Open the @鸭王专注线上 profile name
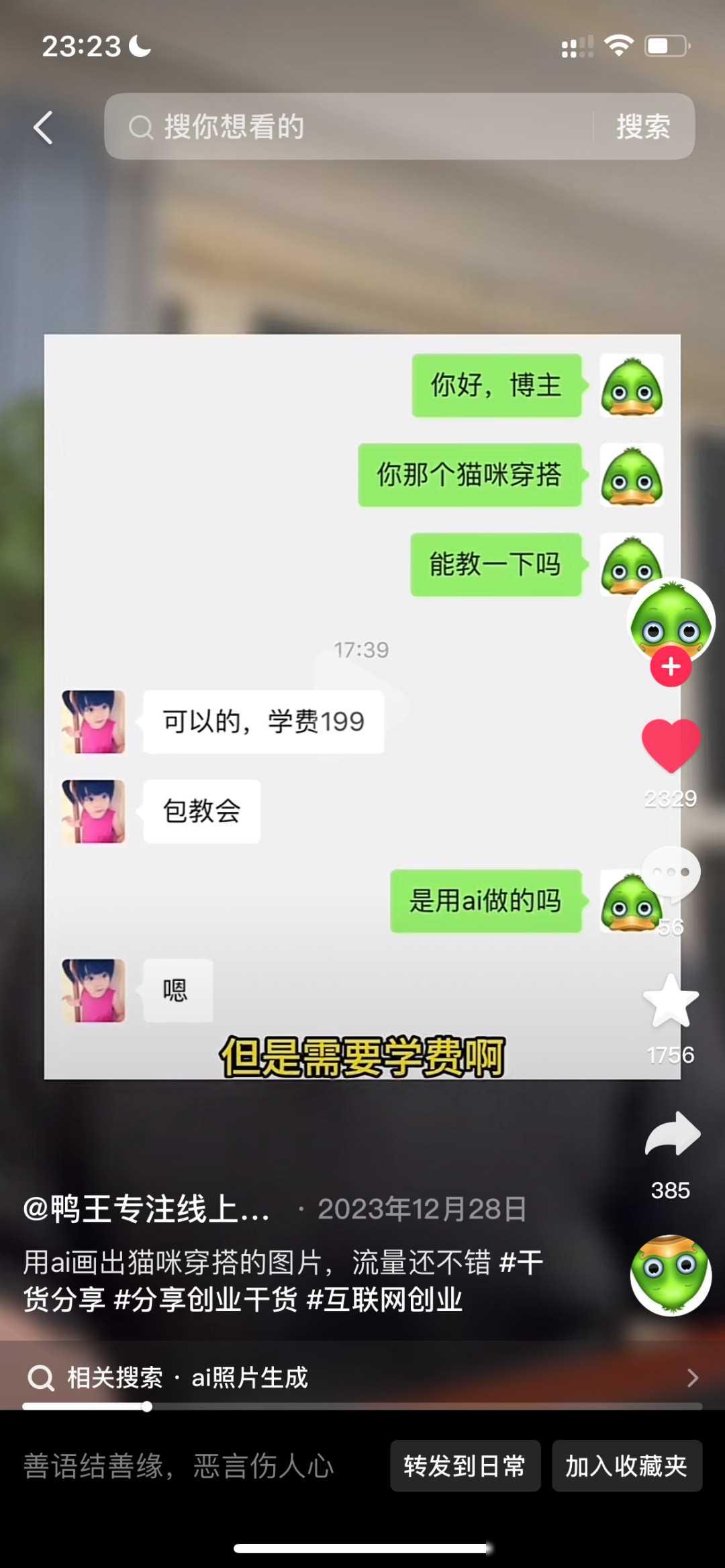The image size is (725, 1568). 146,1209
